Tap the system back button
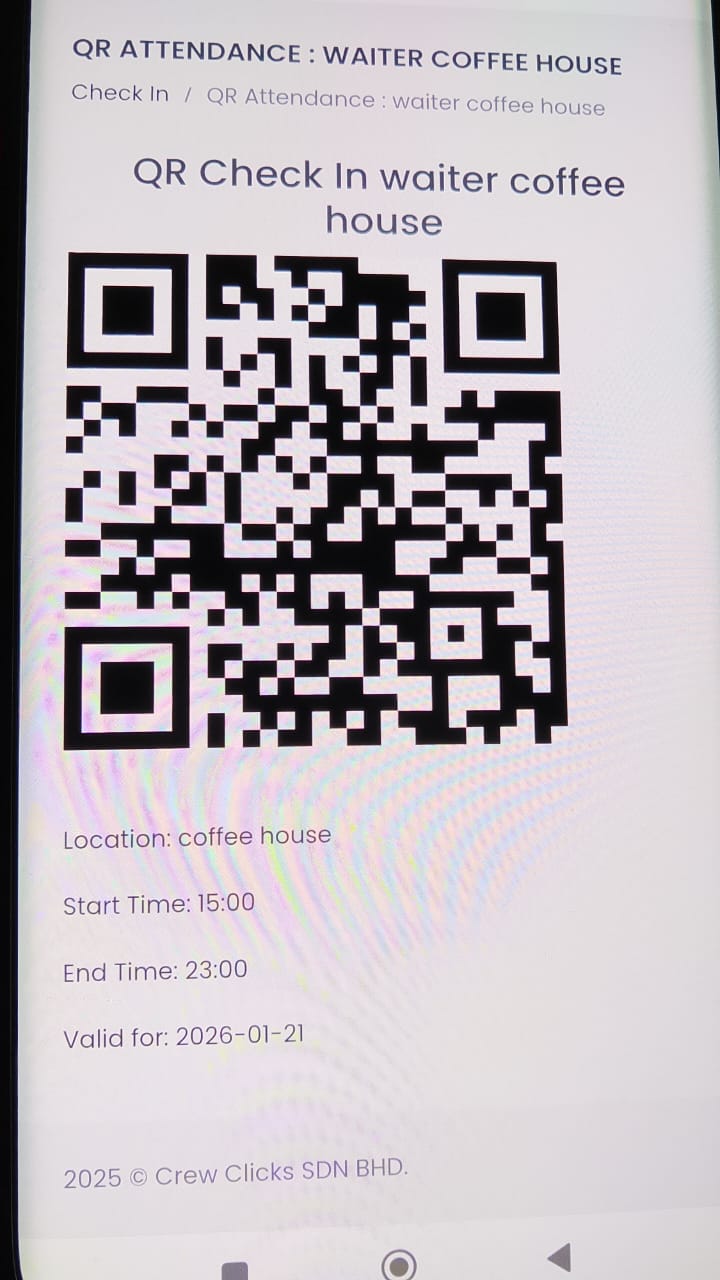The width and height of the screenshot is (720, 1280). (x=560, y=1257)
